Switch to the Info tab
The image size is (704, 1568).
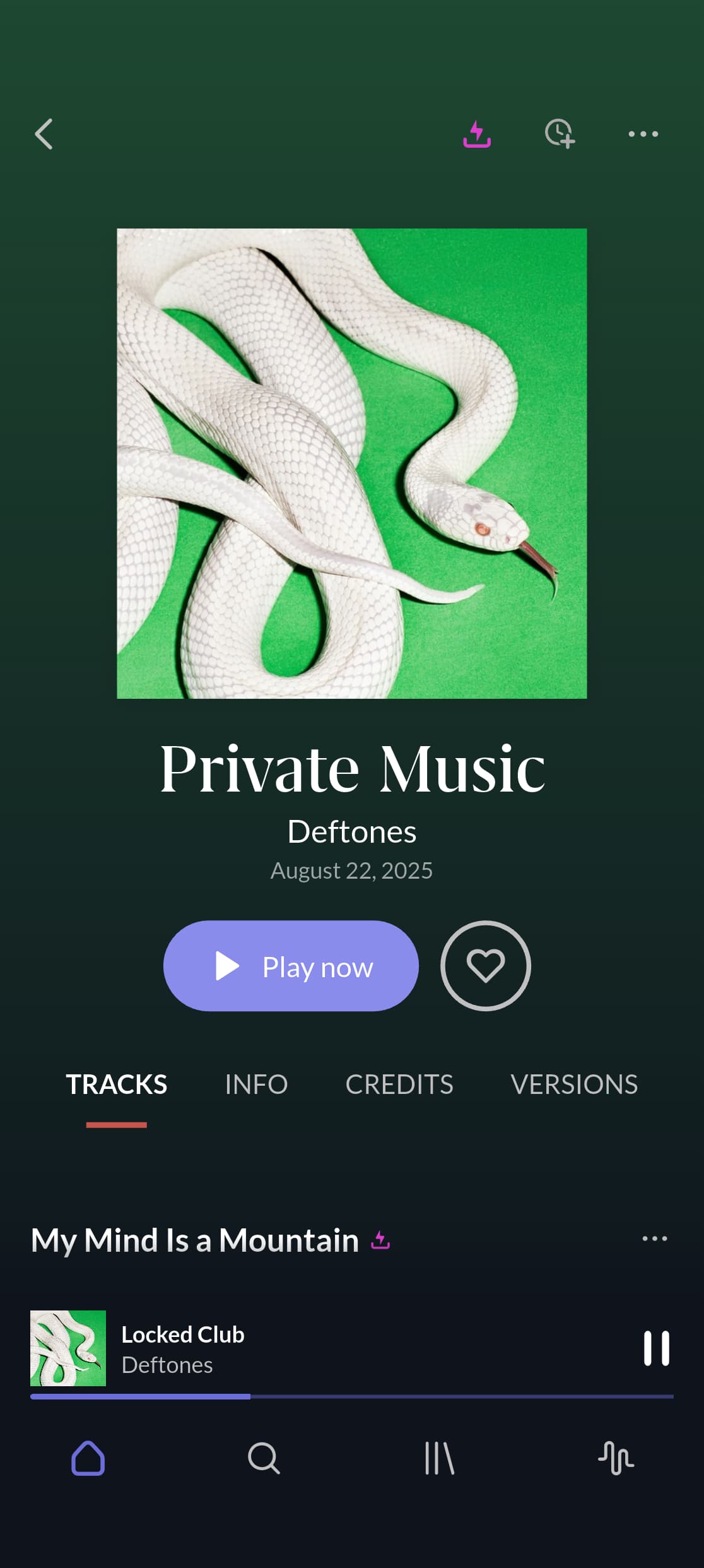pyautogui.click(x=256, y=1084)
